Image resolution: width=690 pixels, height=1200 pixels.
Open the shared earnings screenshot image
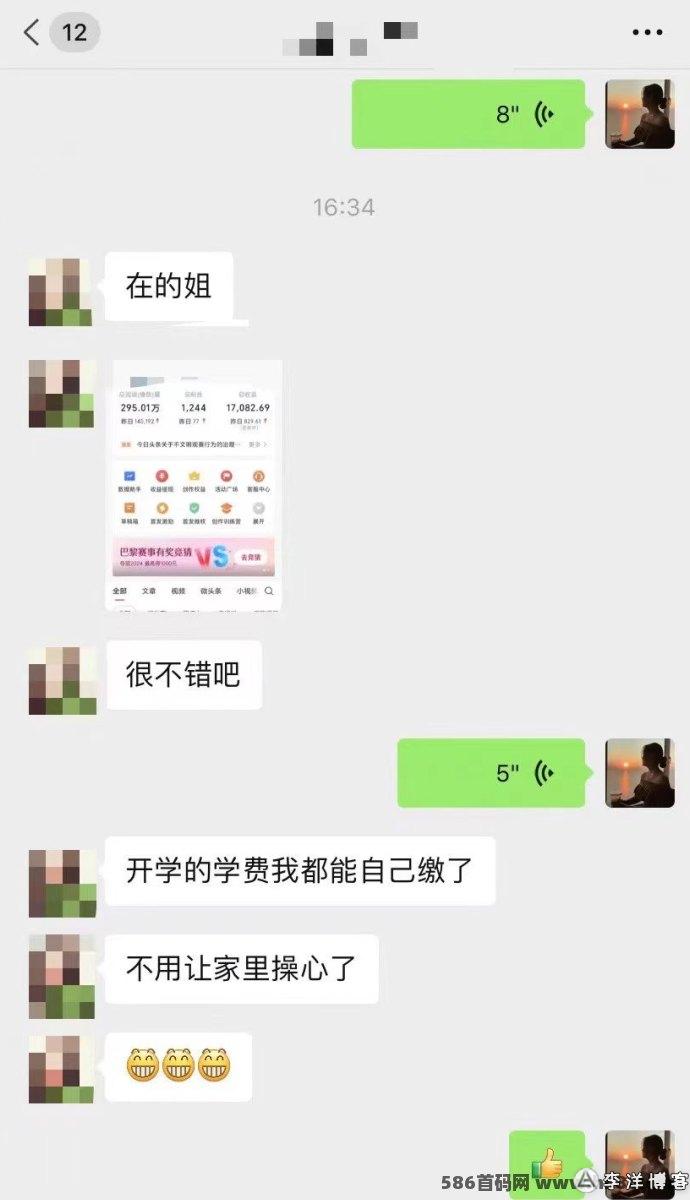pos(193,485)
